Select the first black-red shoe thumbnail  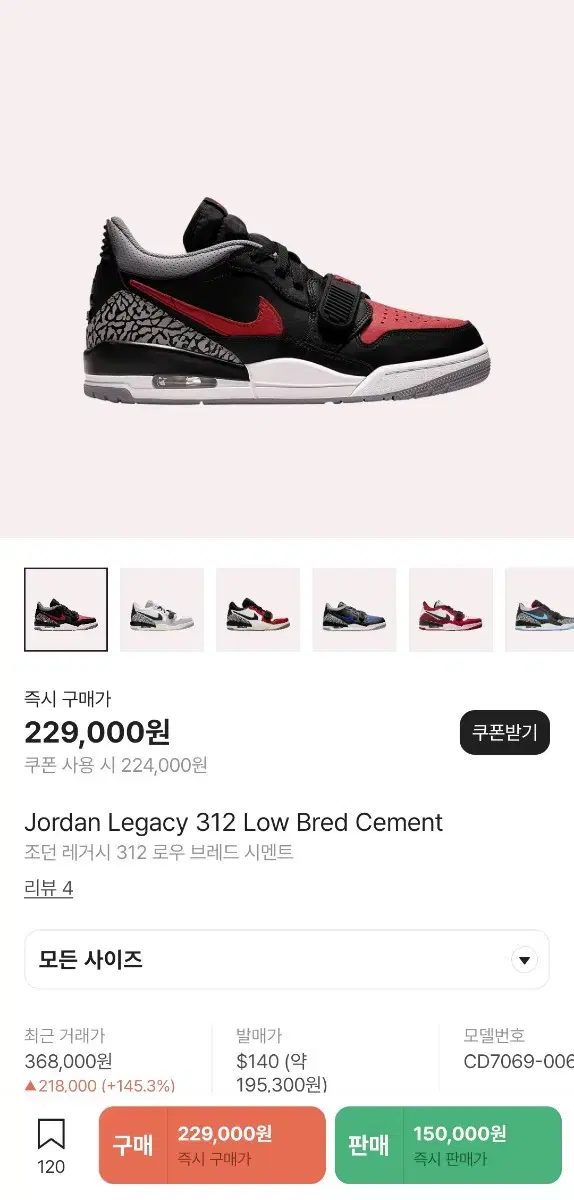tap(66, 610)
